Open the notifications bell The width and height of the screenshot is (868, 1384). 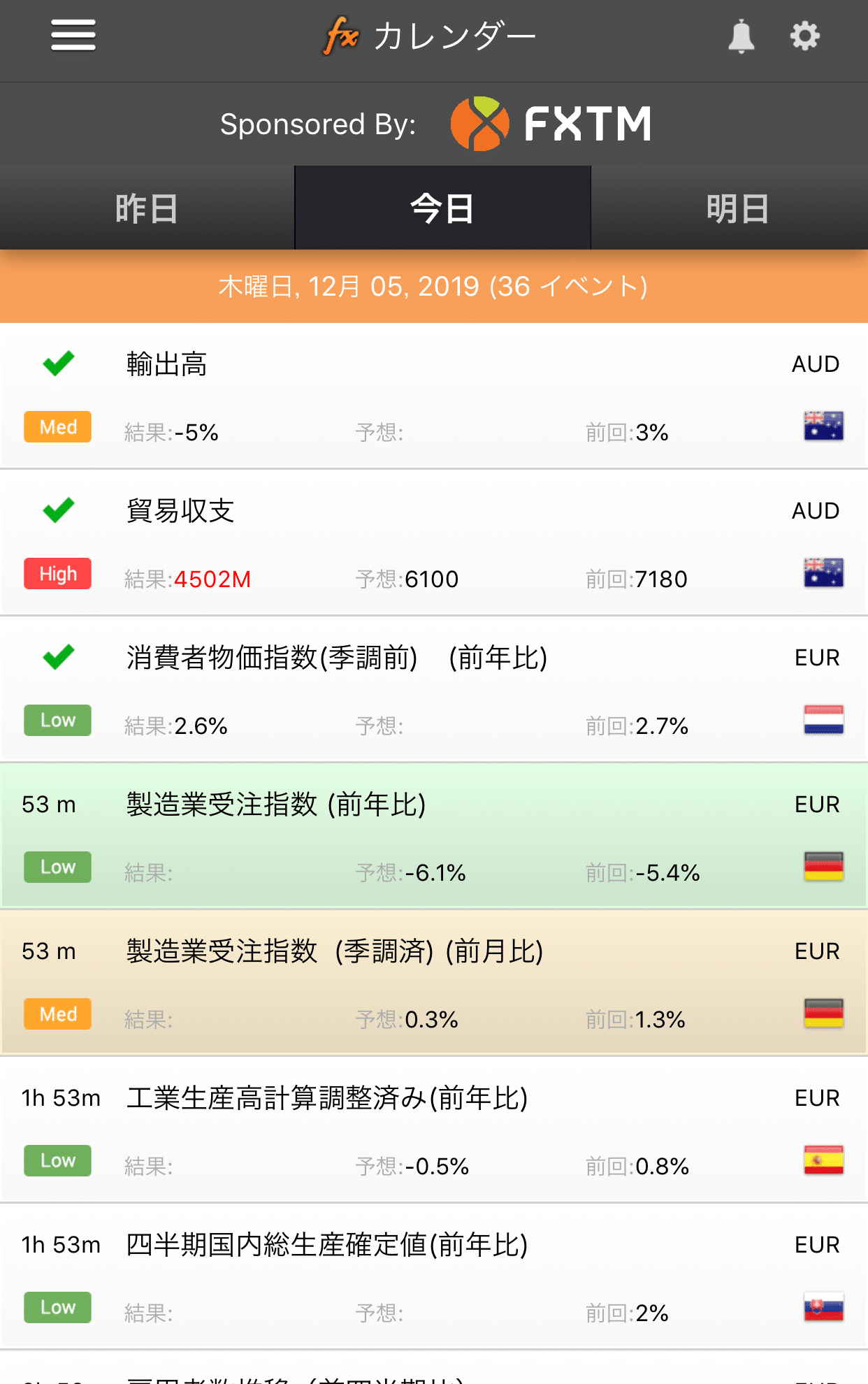click(741, 36)
